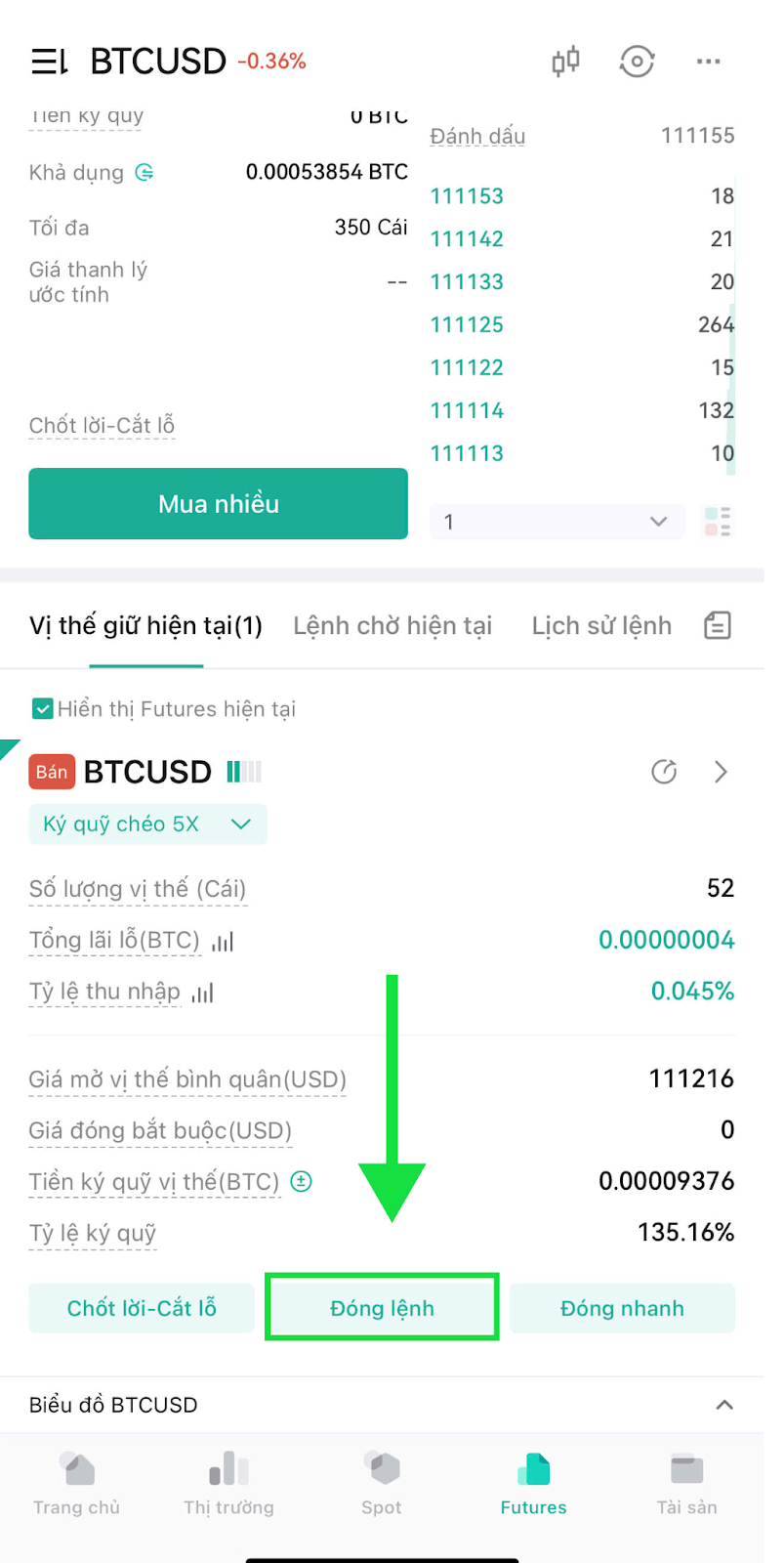Open the three-dot overflow menu

(708, 62)
